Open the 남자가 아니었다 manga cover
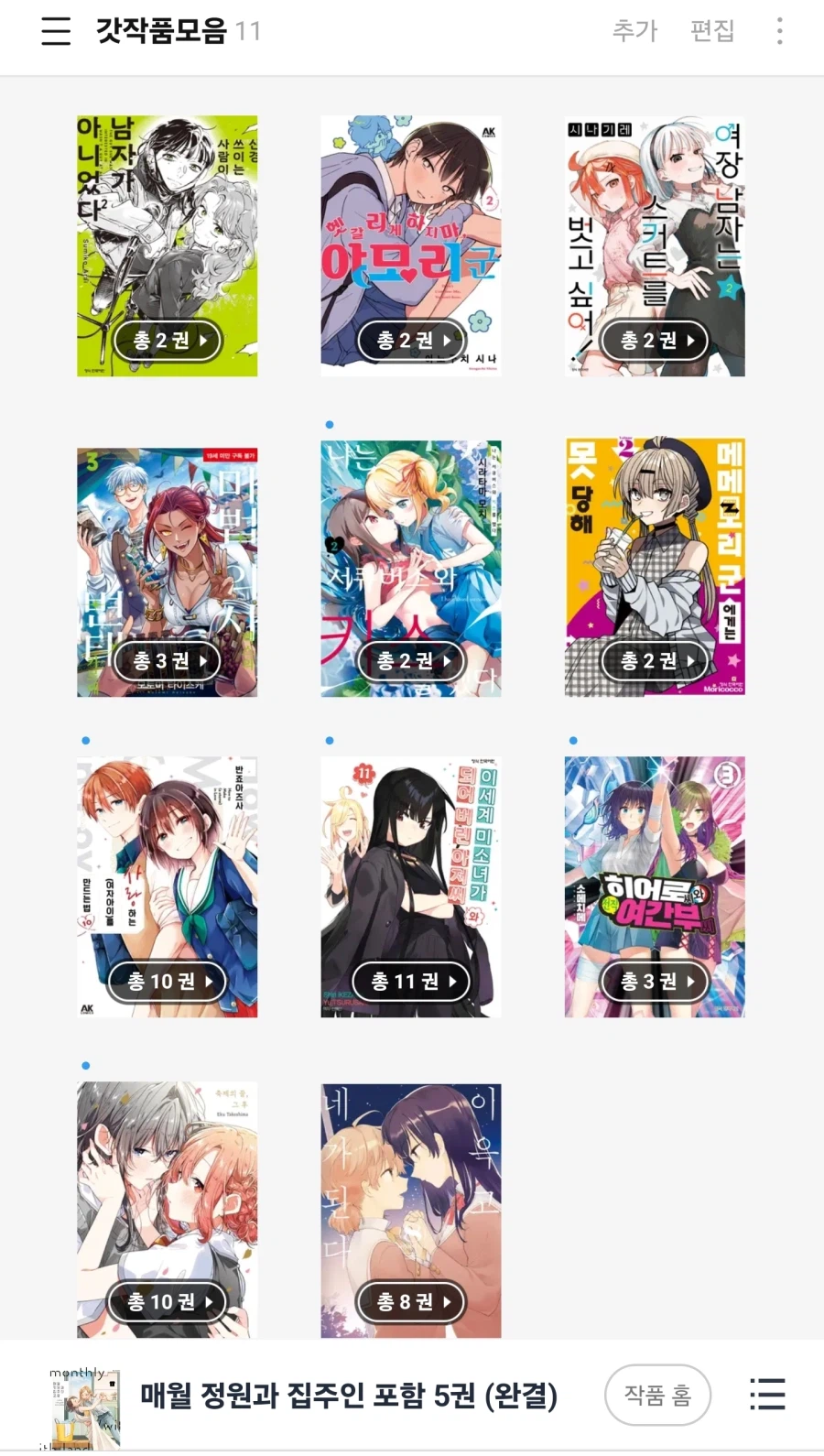Image resolution: width=824 pixels, height=1456 pixels. pyautogui.click(x=167, y=245)
